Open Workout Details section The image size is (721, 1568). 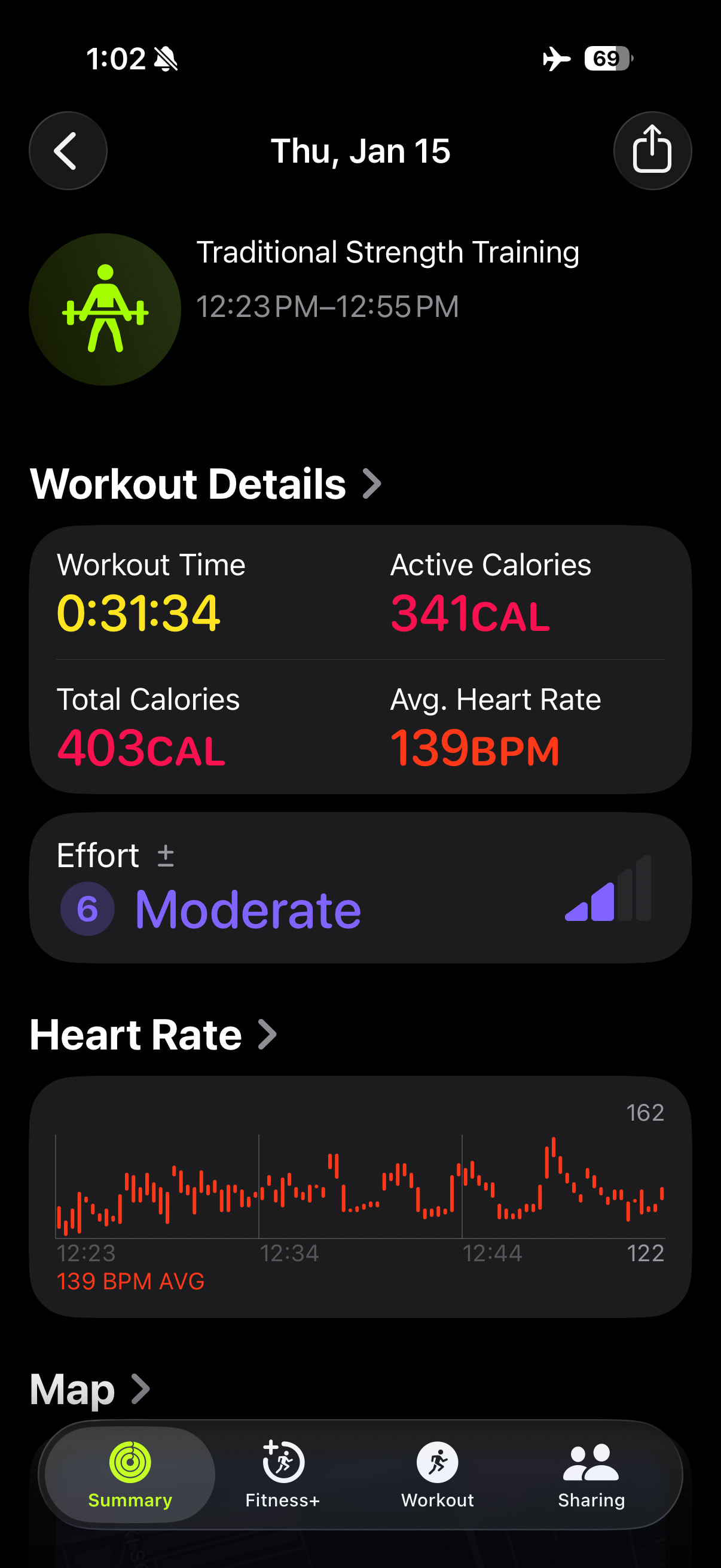tap(205, 484)
